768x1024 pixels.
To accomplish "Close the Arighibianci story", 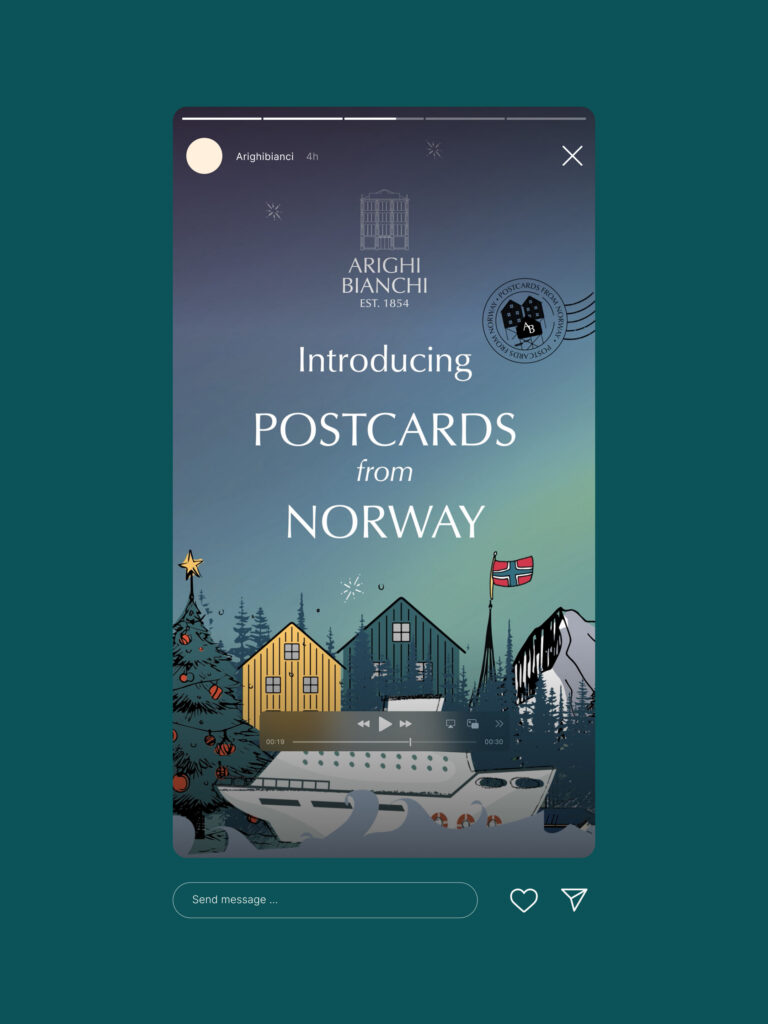I will pyautogui.click(x=572, y=156).
